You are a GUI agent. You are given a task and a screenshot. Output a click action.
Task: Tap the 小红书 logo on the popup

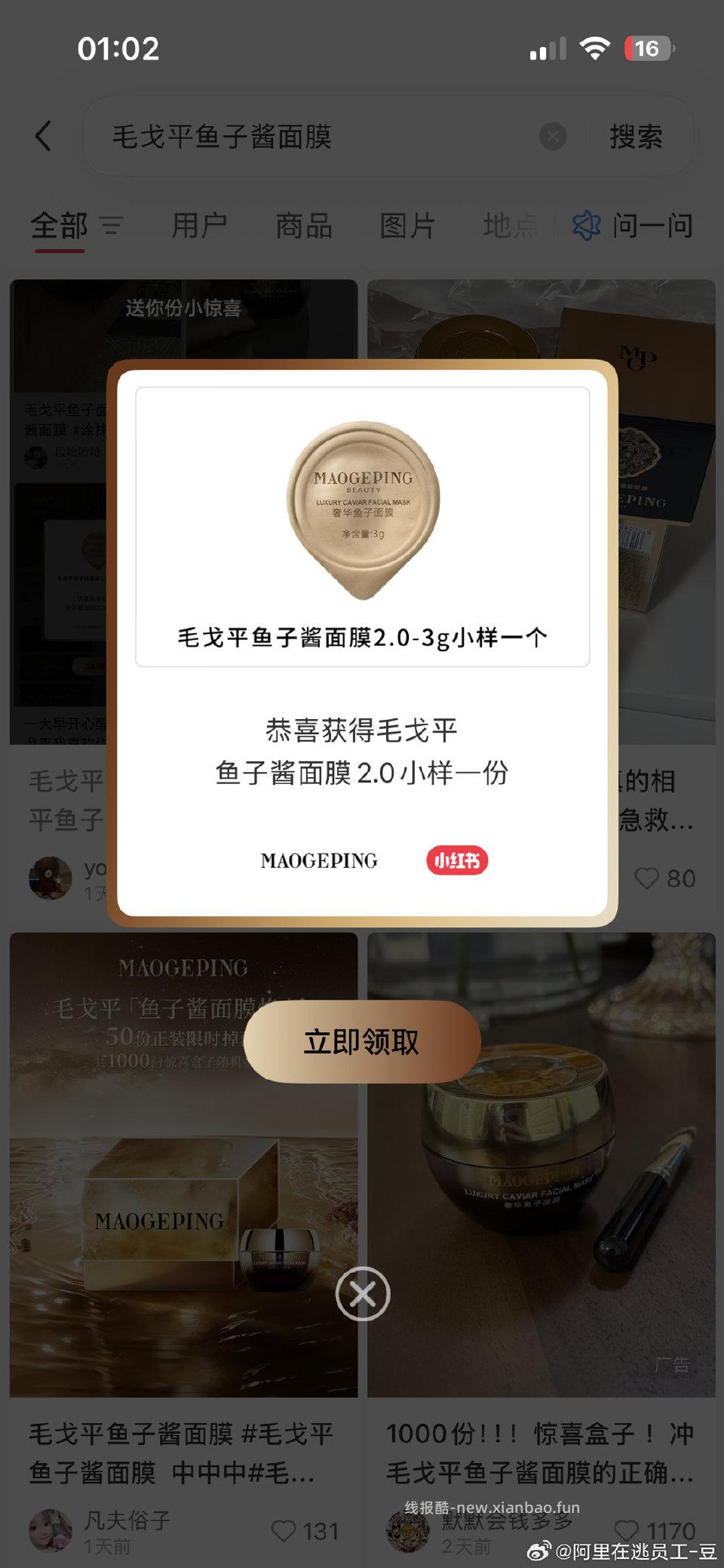[x=458, y=860]
